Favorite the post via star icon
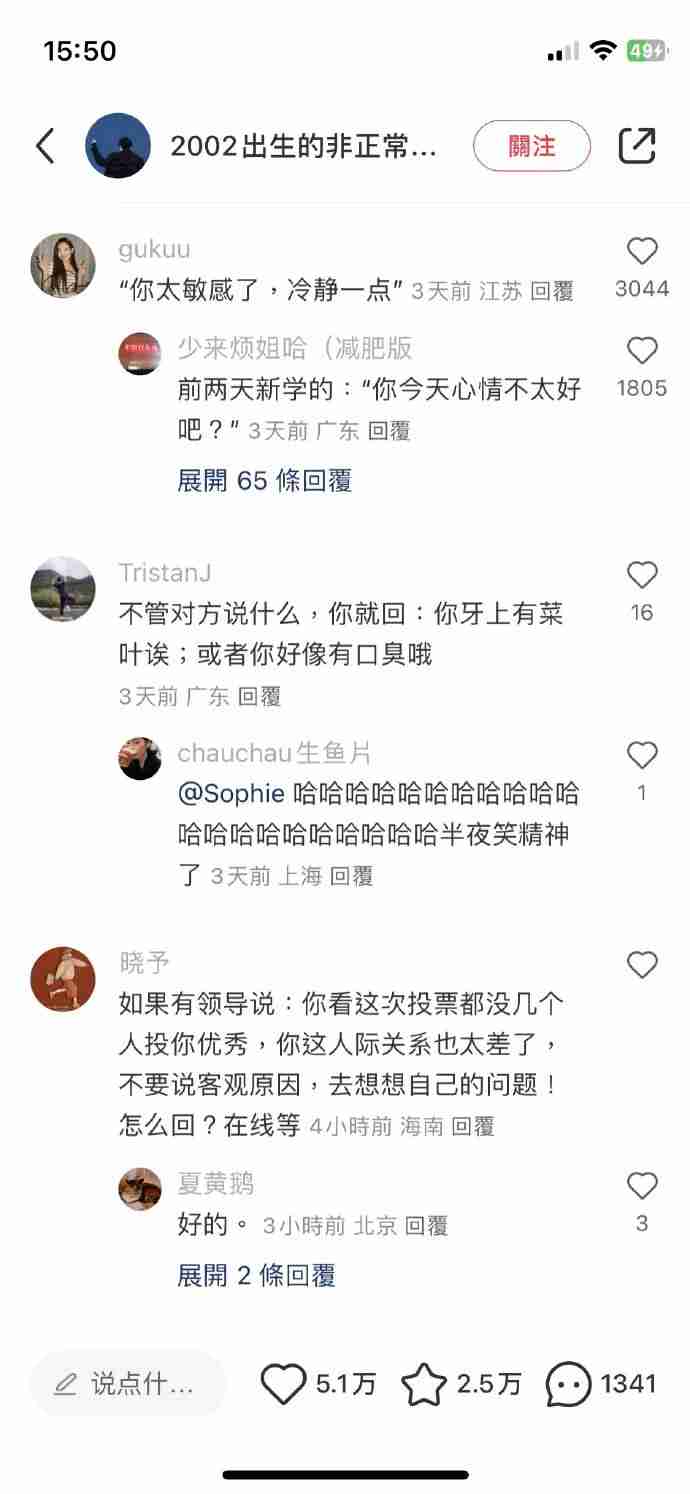The height and width of the screenshot is (1494, 690). point(423,1384)
